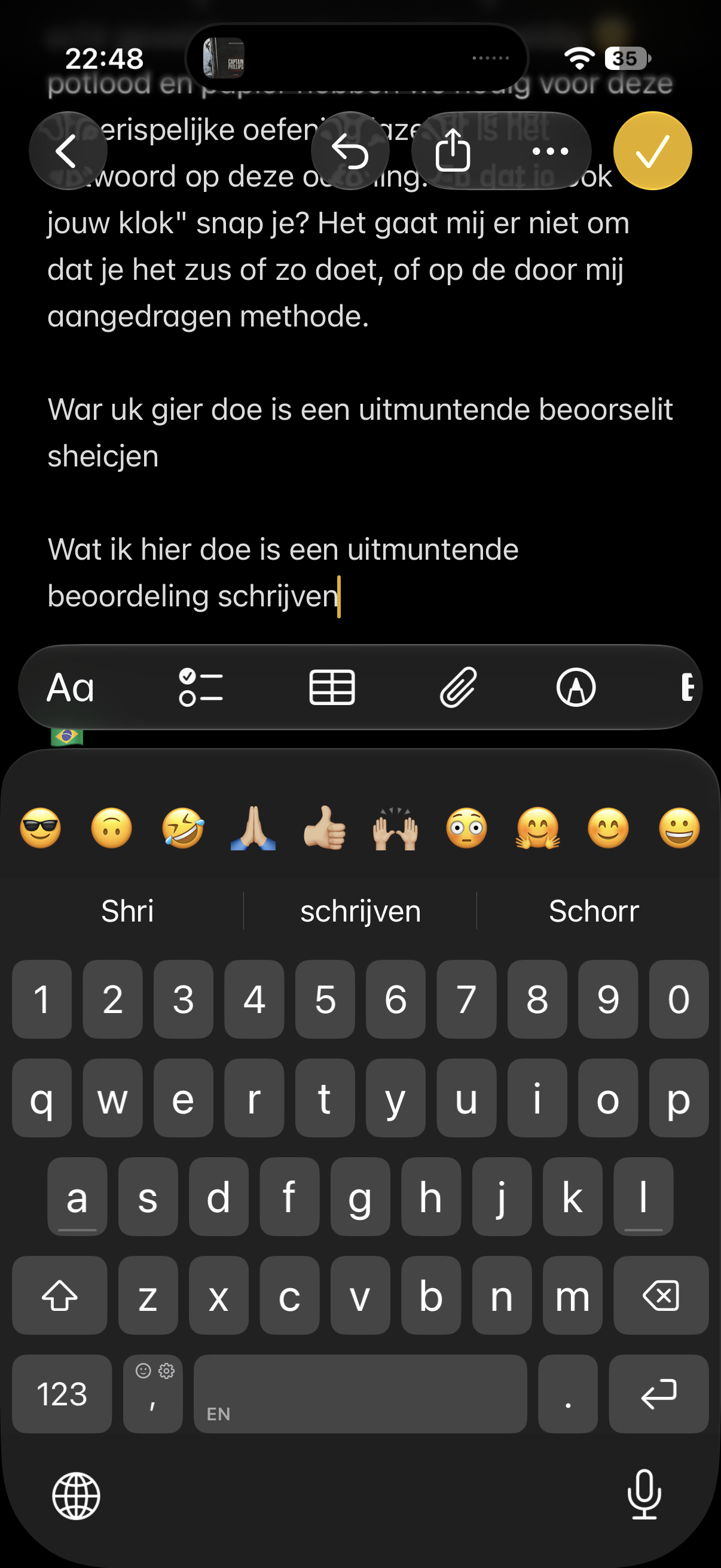The width and height of the screenshot is (721, 1568).
Task: Insert a checklist
Action: point(201,688)
